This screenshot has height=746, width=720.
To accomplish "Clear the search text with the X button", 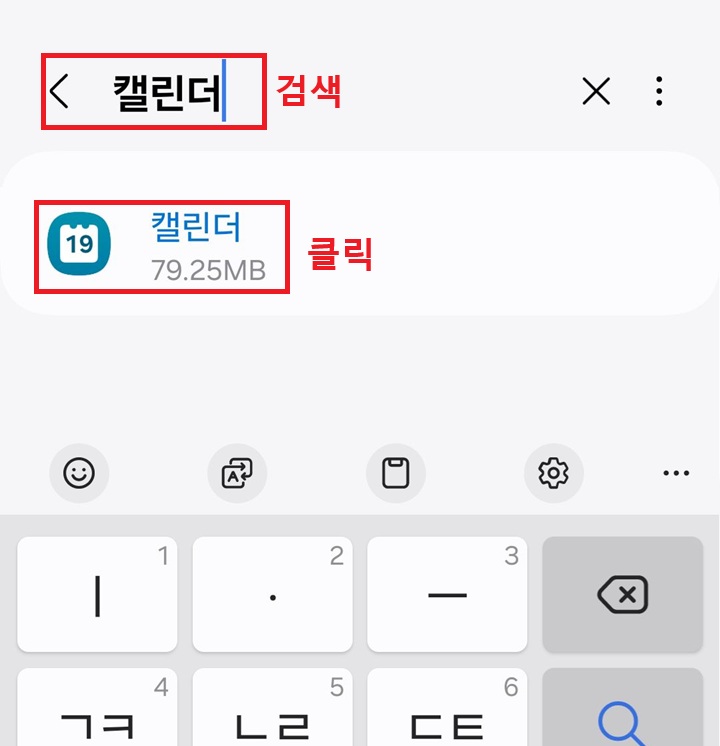I will click(596, 92).
